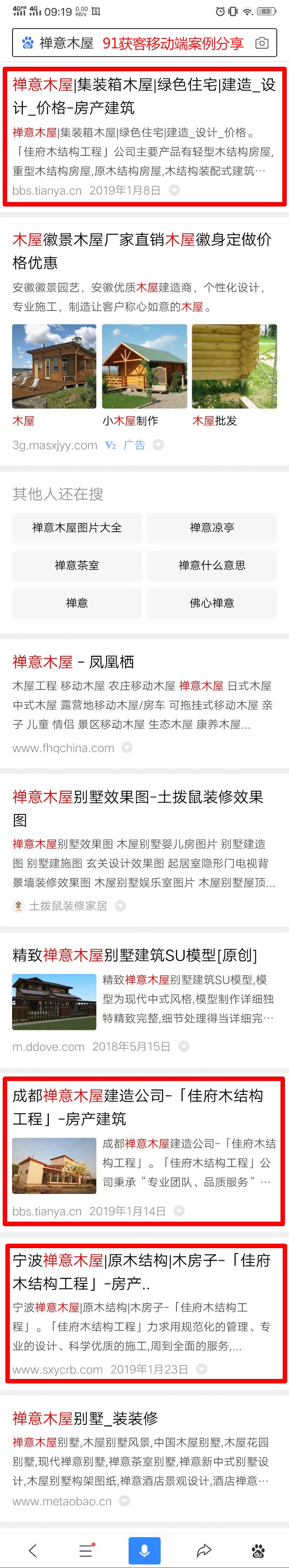Open the 禅意木屋|集装箱木屋|绿色住宅 result
The image size is (289, 1568).
coord(143,96)
